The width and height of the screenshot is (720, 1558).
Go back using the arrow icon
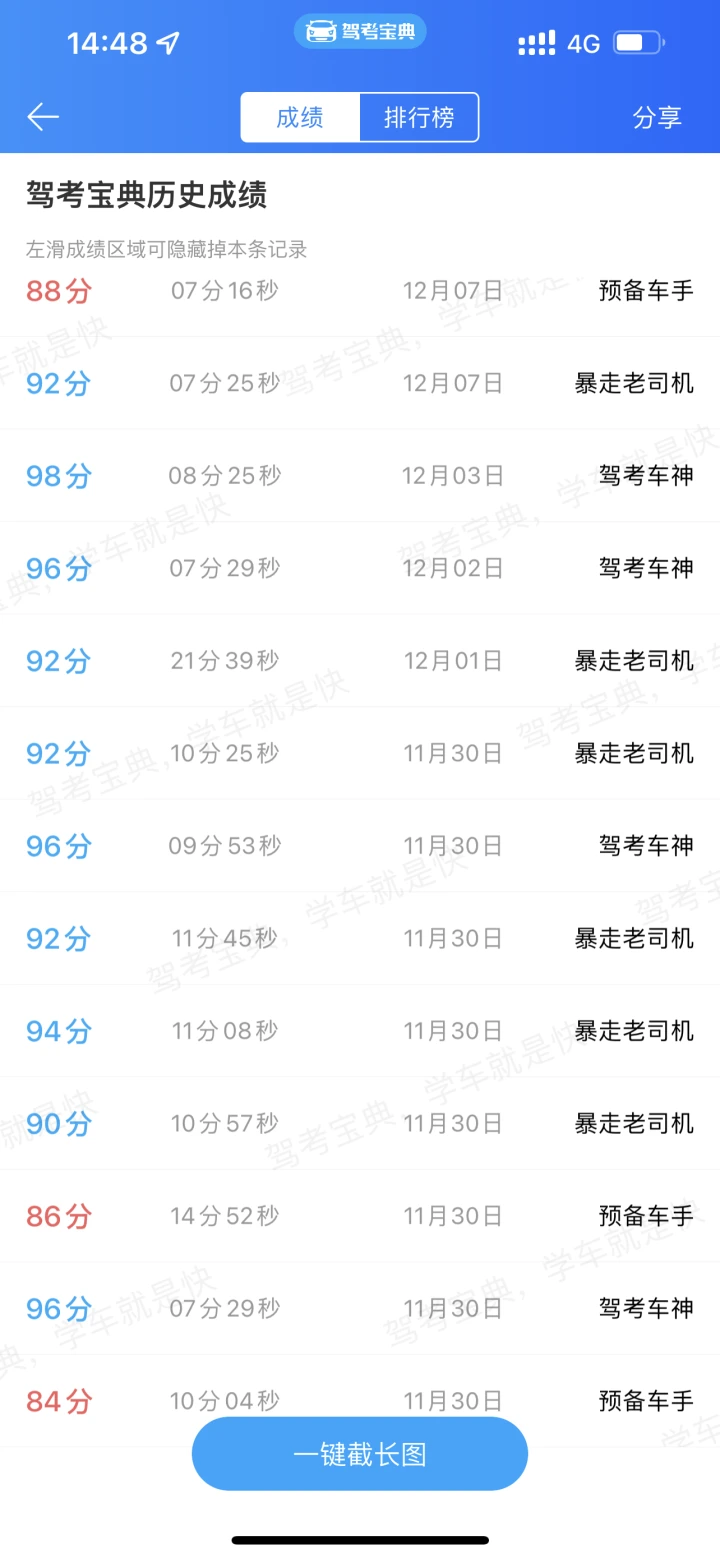(43, 117)
